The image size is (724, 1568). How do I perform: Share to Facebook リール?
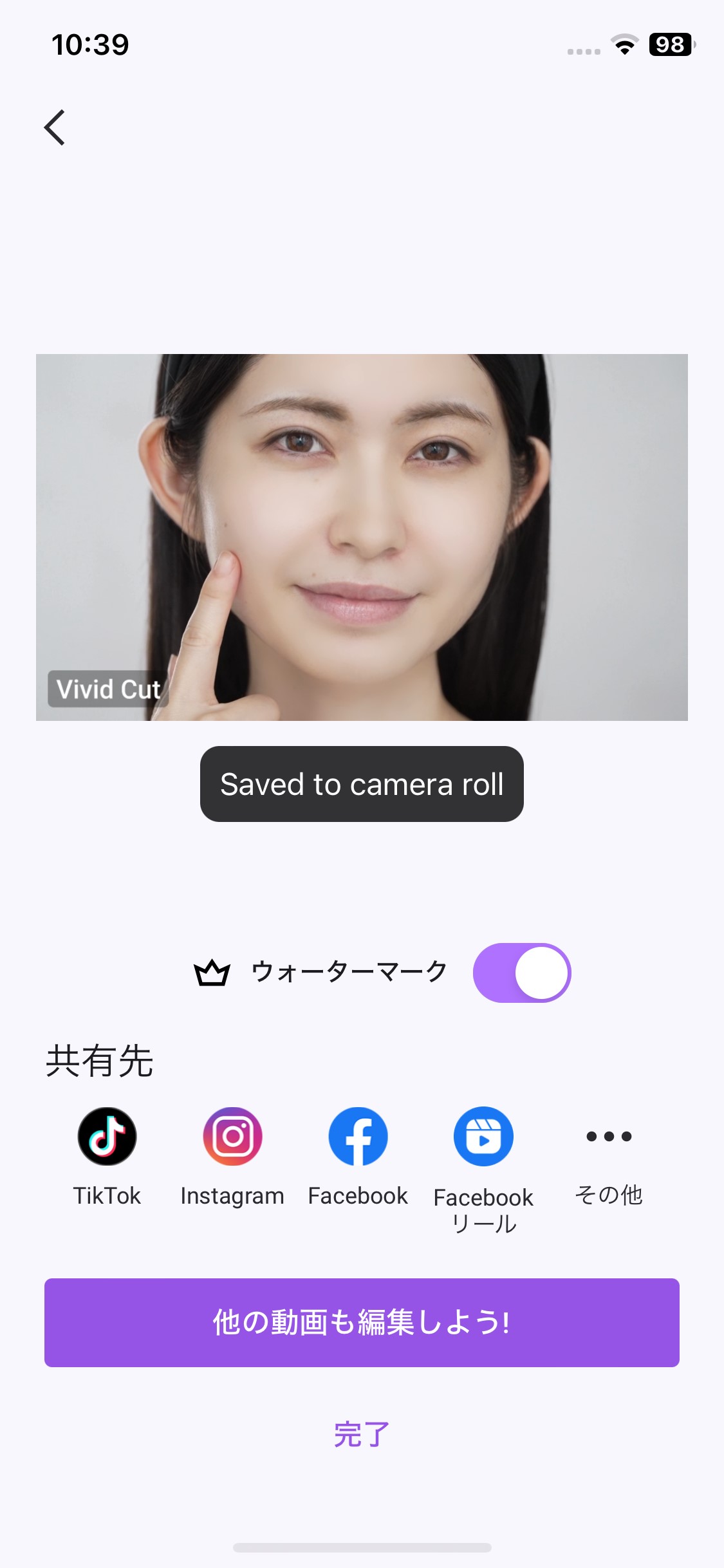click(x=483, y=1136)
